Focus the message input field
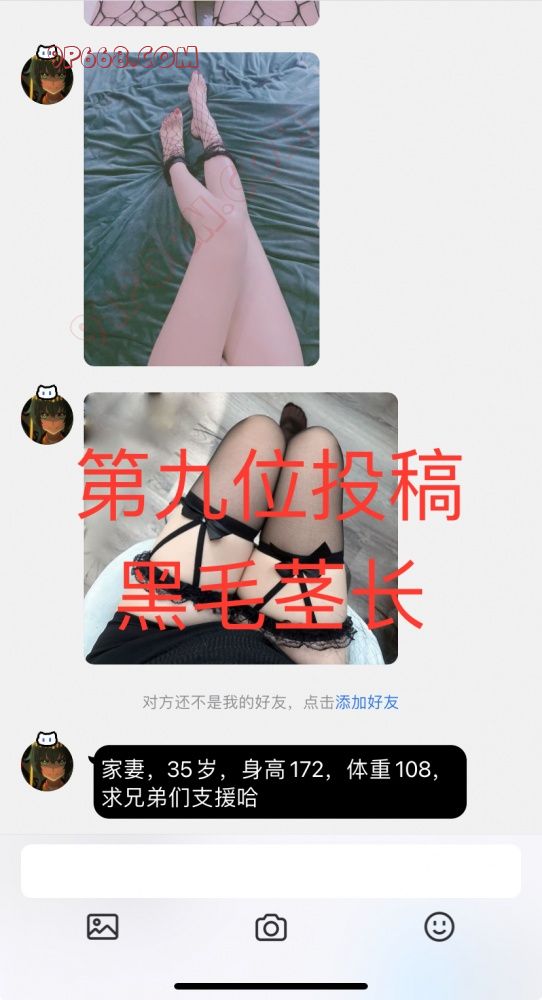Viewport: 542px width, 1000px height. tap(271, 871)
